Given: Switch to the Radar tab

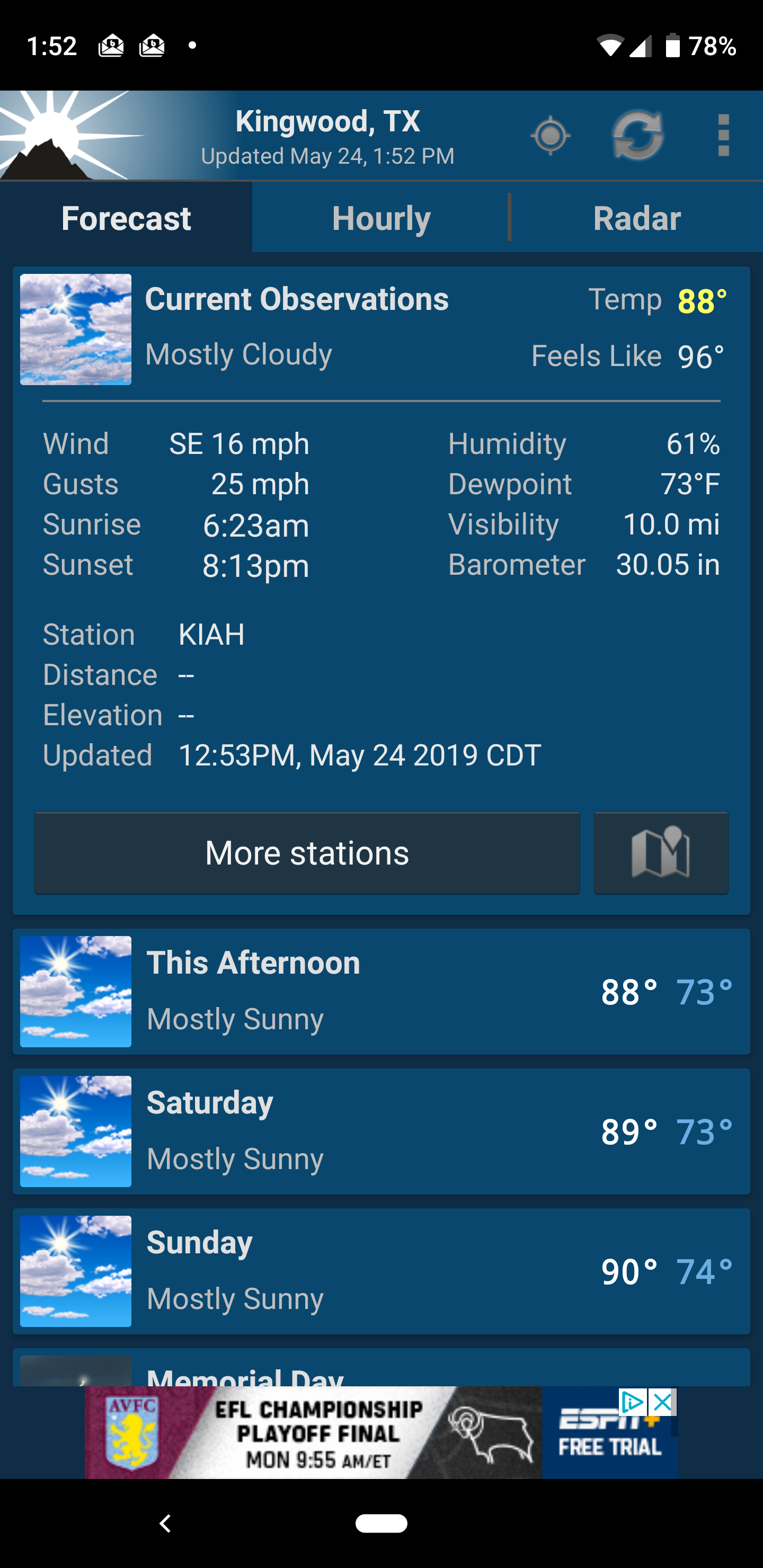Looking at the screenshot, I should [636, 219].
